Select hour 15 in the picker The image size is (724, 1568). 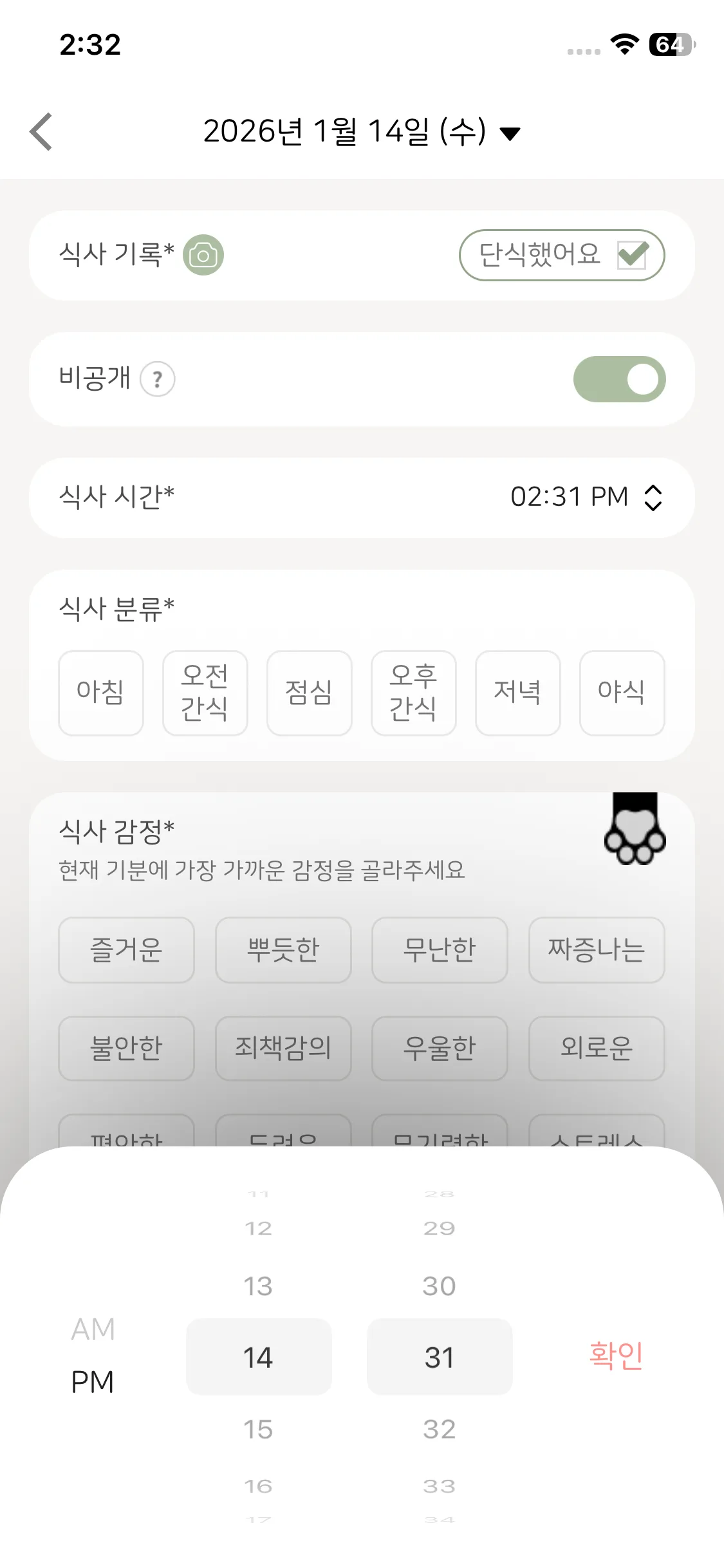point(258,1429)
